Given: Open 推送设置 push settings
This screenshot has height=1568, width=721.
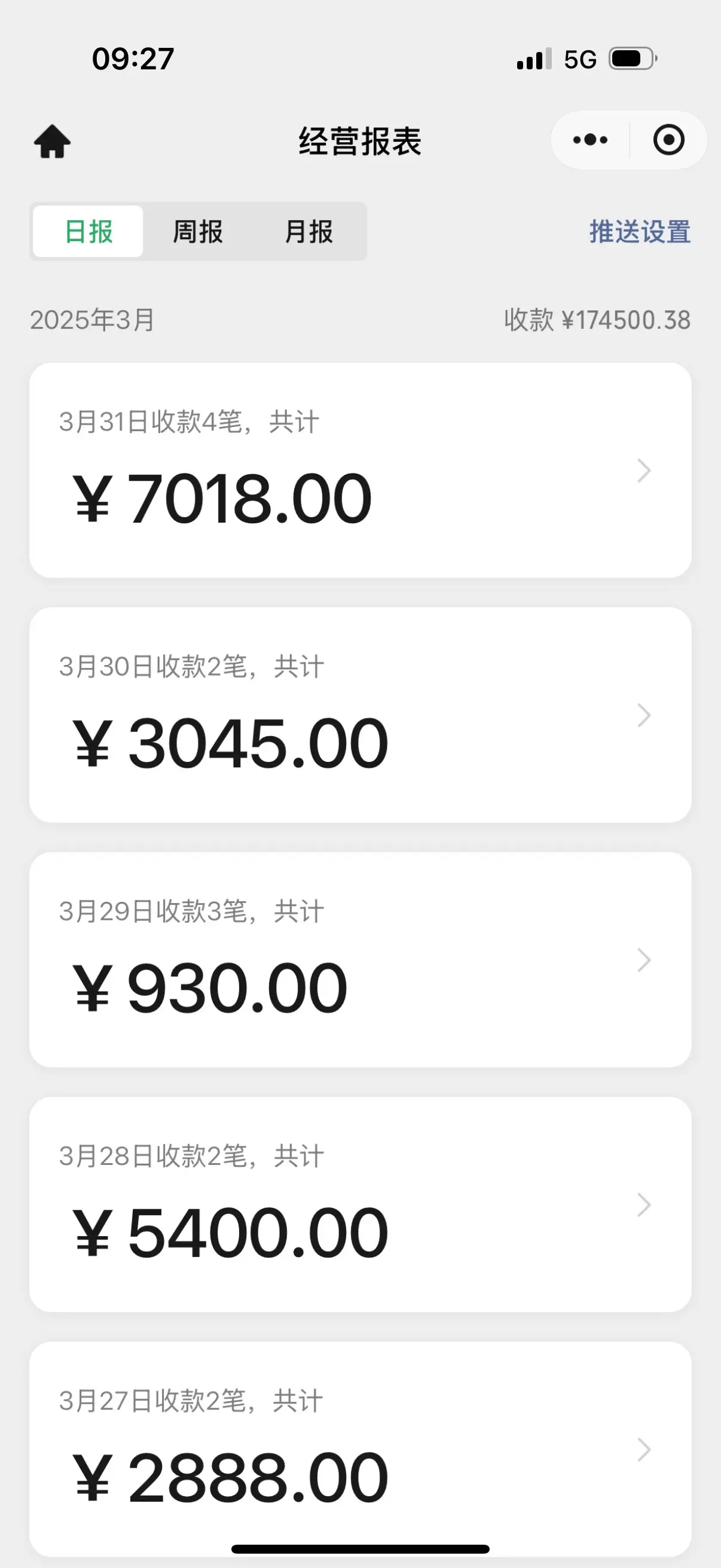Looking at the screenshot, I should point(640,232).
